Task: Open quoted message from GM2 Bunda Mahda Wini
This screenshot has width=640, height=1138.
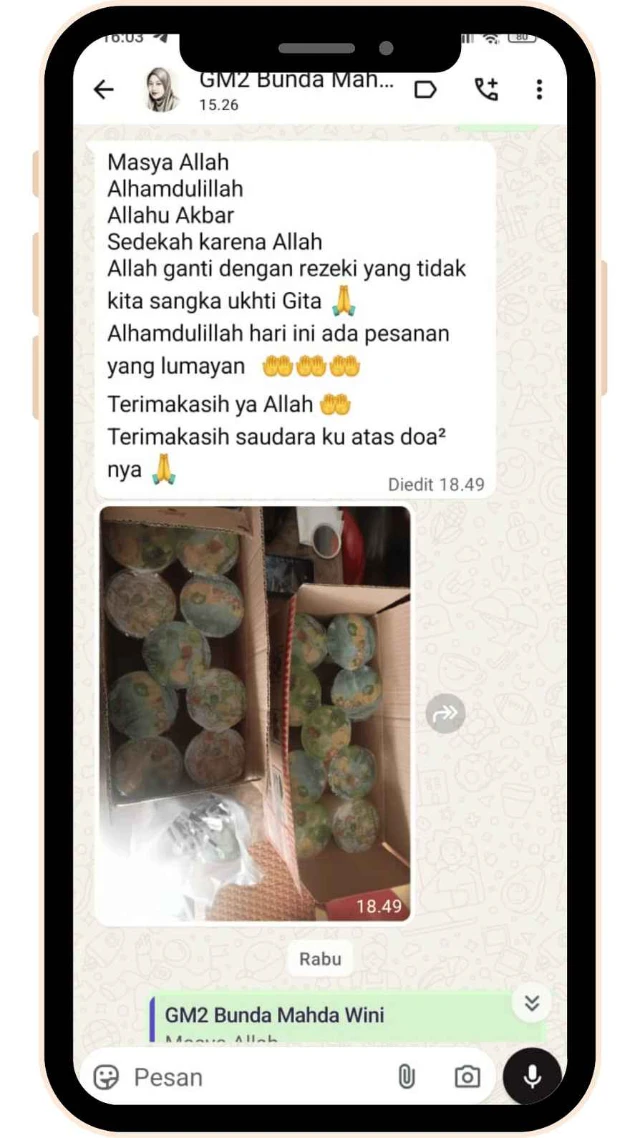Action: [x=340, y=1018]
